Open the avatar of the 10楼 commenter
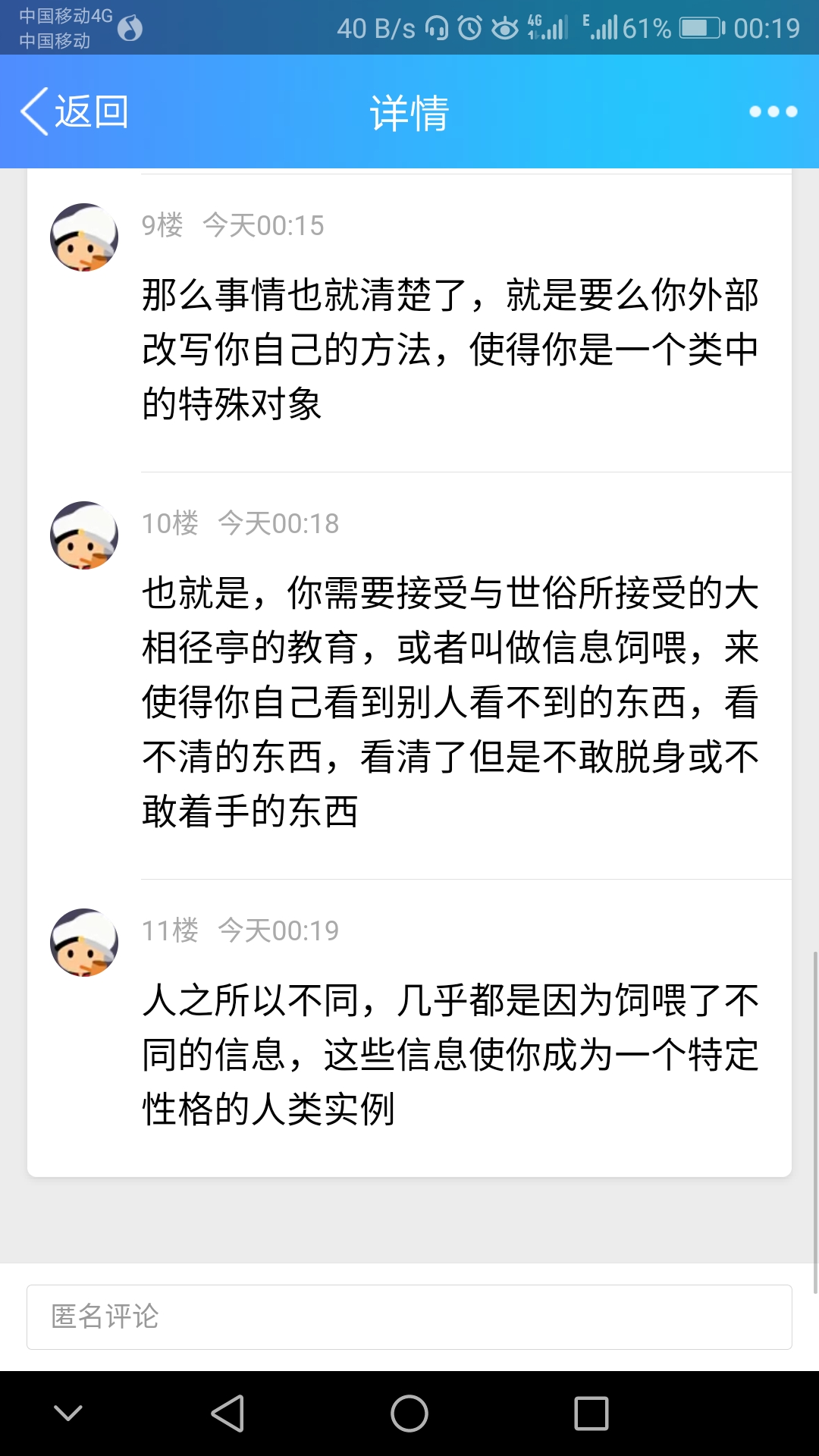 (x=83, y=535)
